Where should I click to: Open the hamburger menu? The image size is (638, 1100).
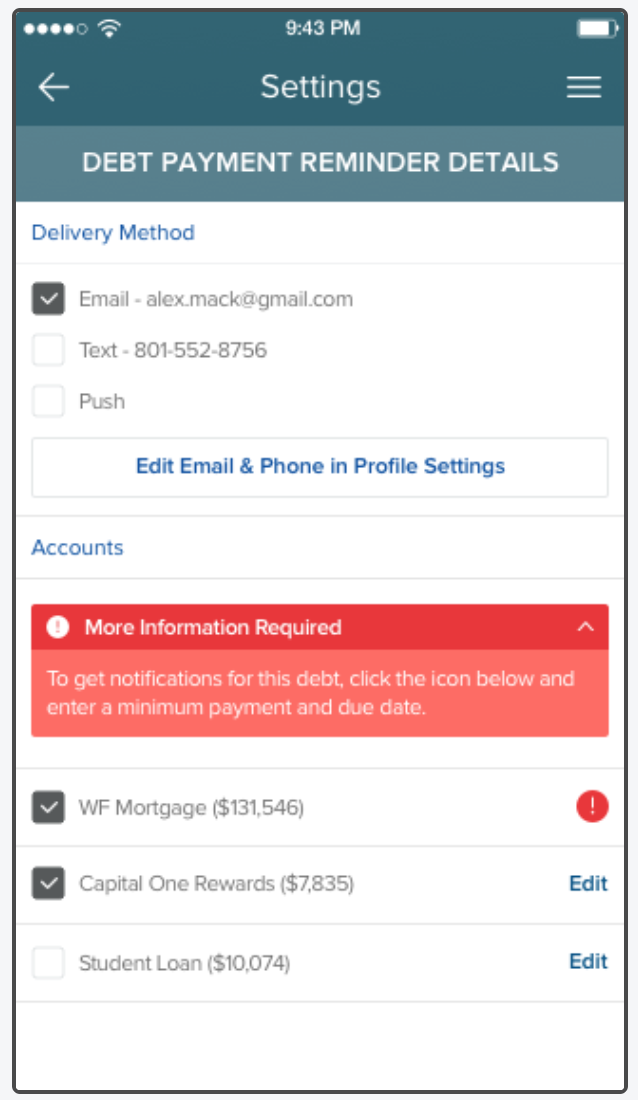[x=584, y=87]
